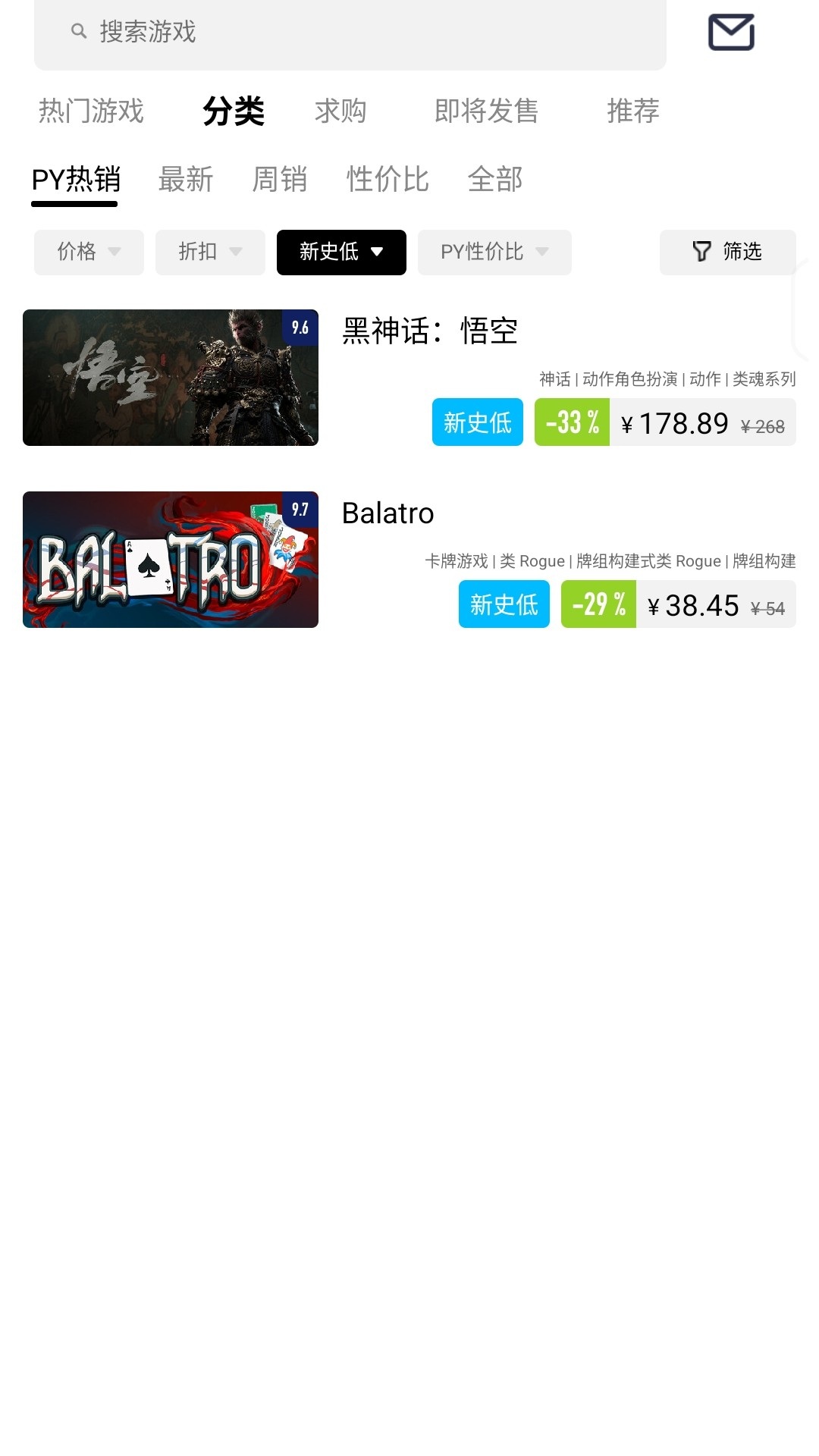Tap the 搜索游戏 search box
The height and width of the screenshot is (1456, 819).
click(349, 32)
